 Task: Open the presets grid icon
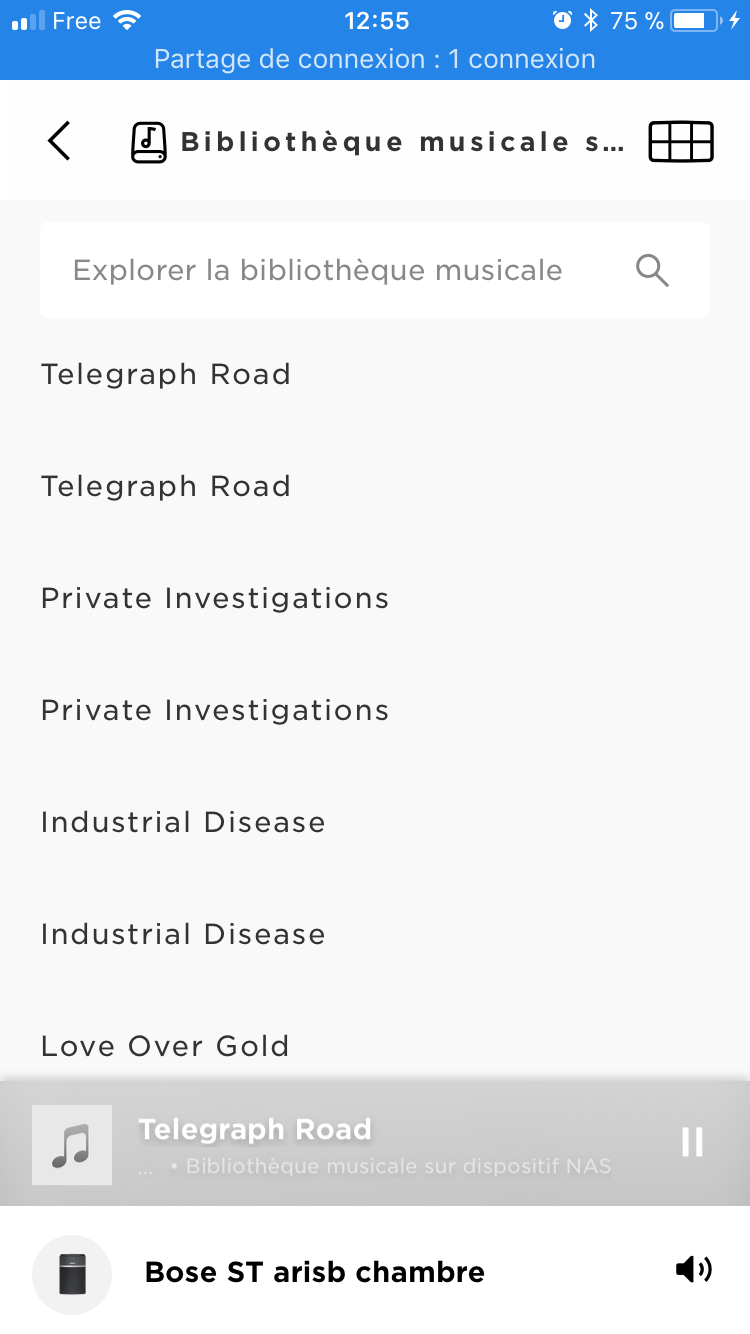click(x=681, y=141)
